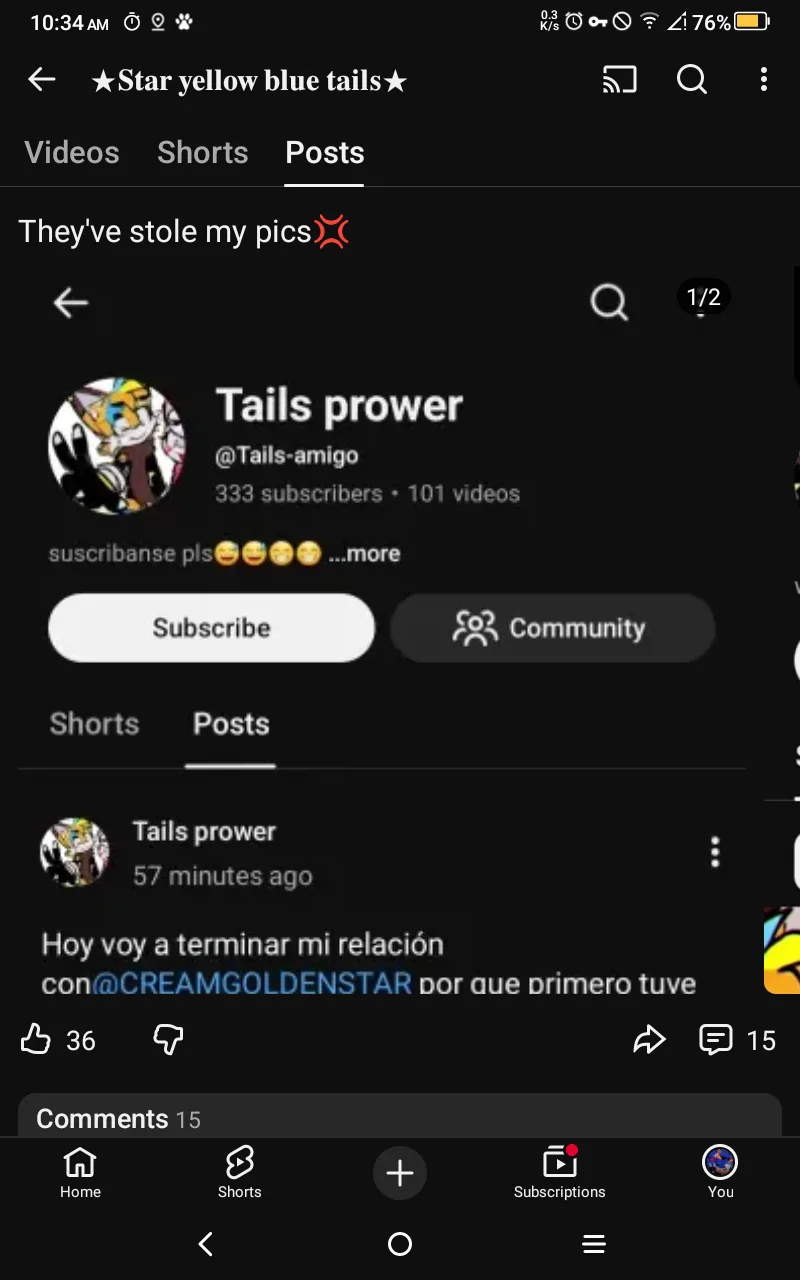This screenshot has width=800, height=1280.
Task: Switch to the Videos tab
Action: [72, 153]
